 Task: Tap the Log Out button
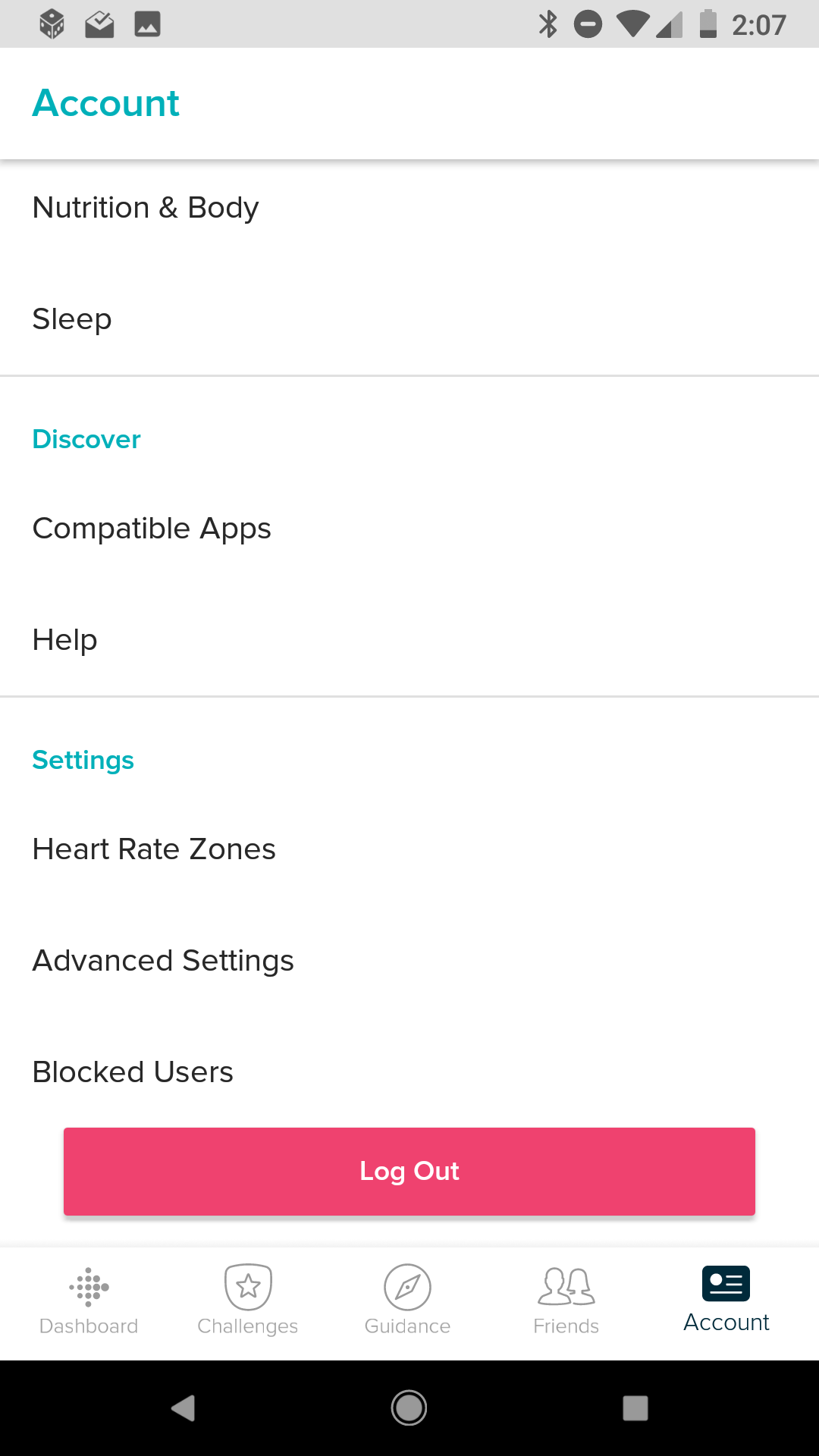click(409, 1172)
